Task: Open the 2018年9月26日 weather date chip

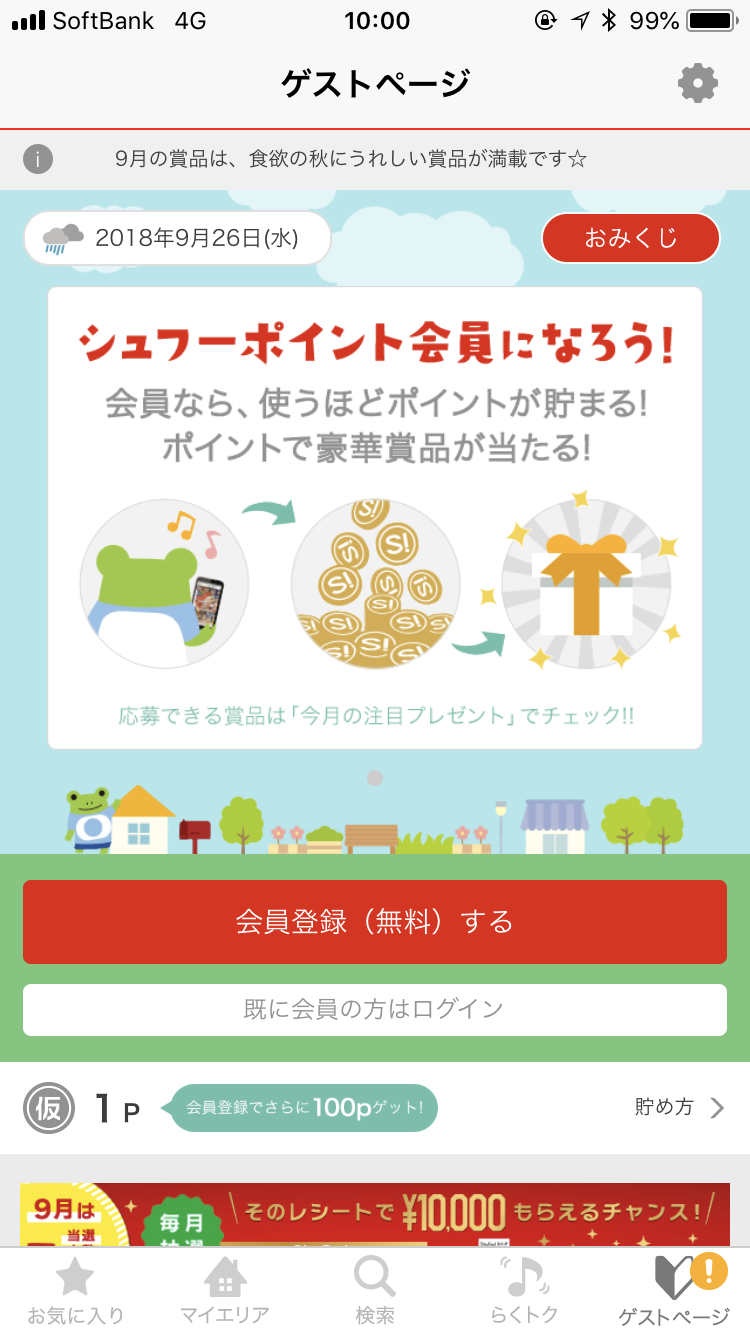Action: [177, 238]
